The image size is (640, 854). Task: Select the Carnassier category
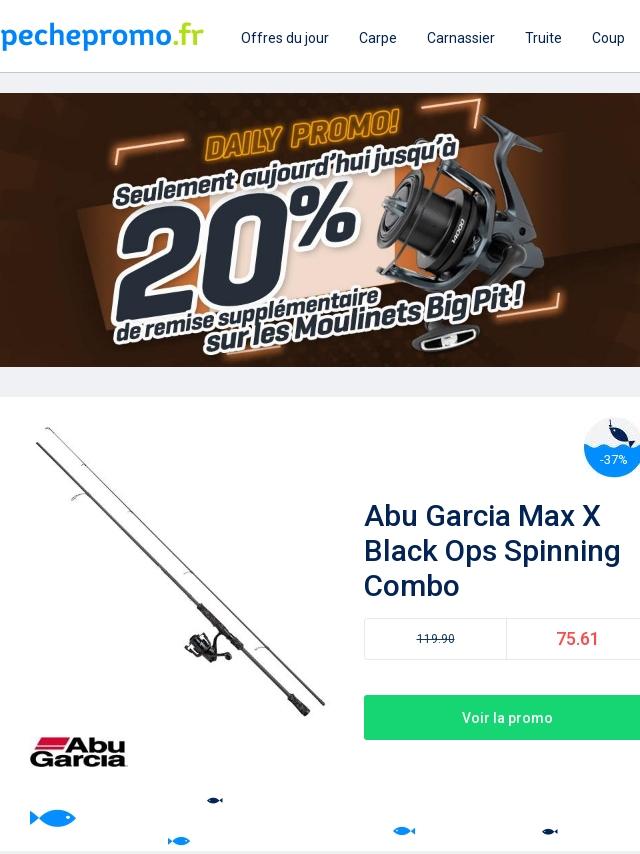click(460, 38)
